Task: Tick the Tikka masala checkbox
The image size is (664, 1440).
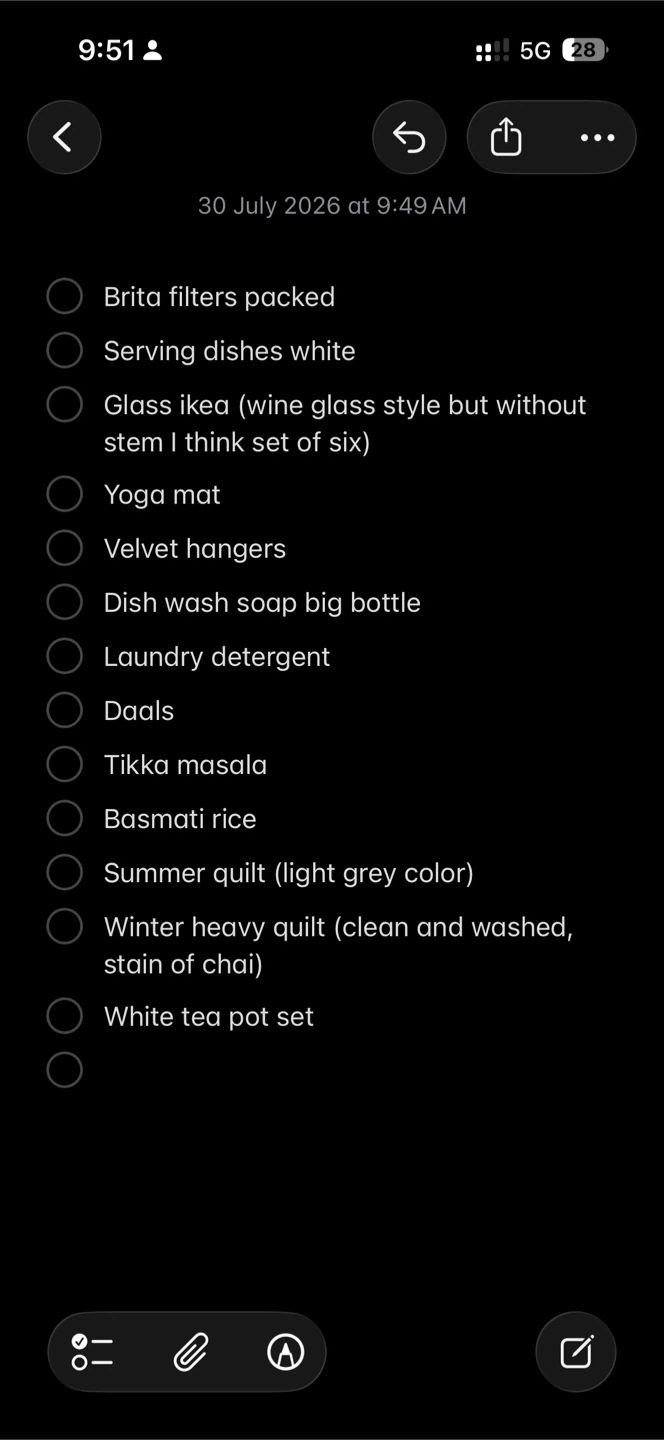Action: click(65, 765)
